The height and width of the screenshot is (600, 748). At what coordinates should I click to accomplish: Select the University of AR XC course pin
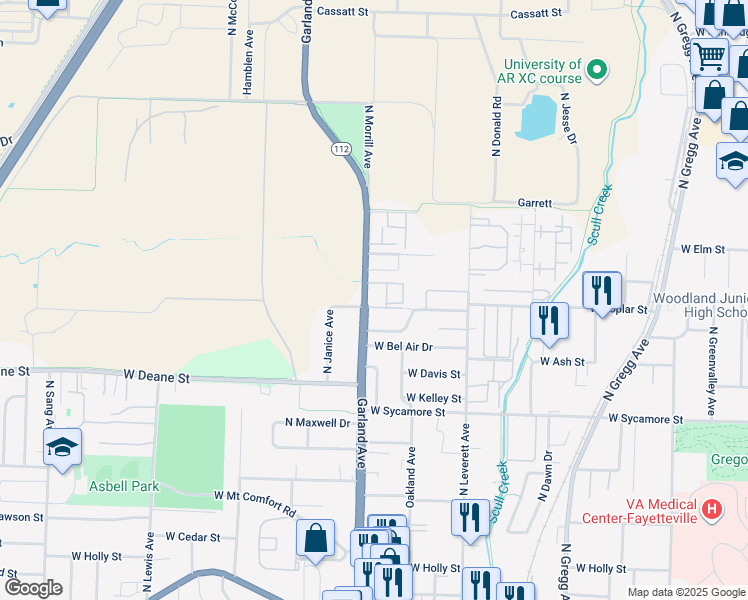point(596,70)
